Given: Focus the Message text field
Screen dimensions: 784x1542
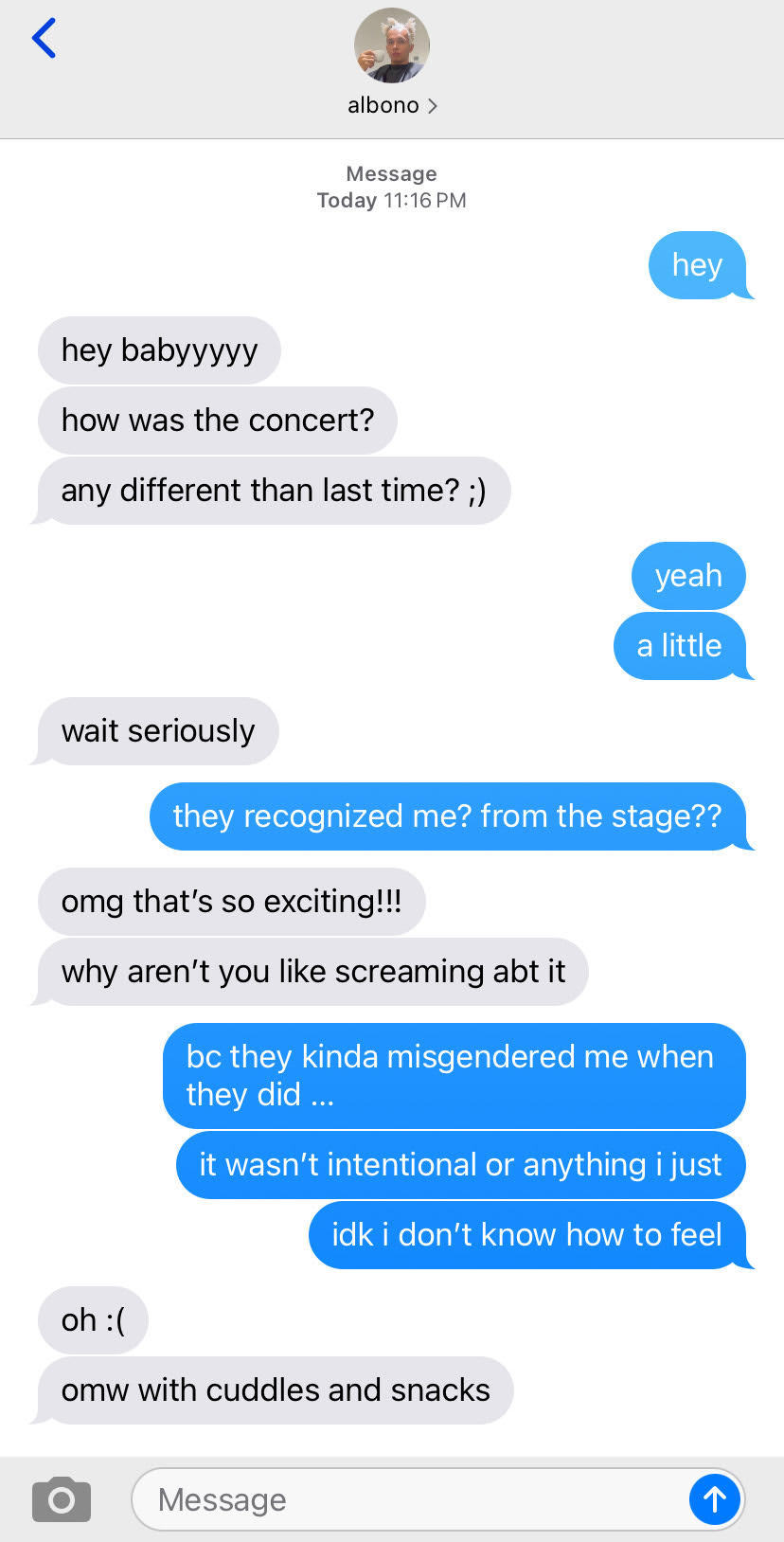Looking at the screenshot, I should (x=407, y=1499).
